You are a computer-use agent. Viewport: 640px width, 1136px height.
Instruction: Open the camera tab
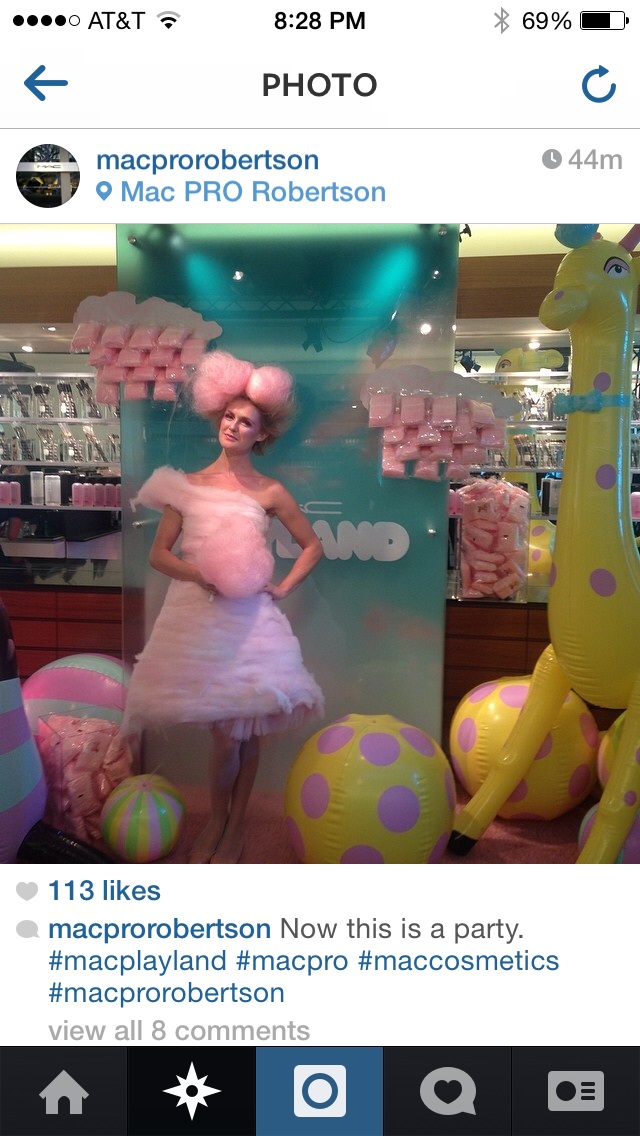tap(320, 1091)
